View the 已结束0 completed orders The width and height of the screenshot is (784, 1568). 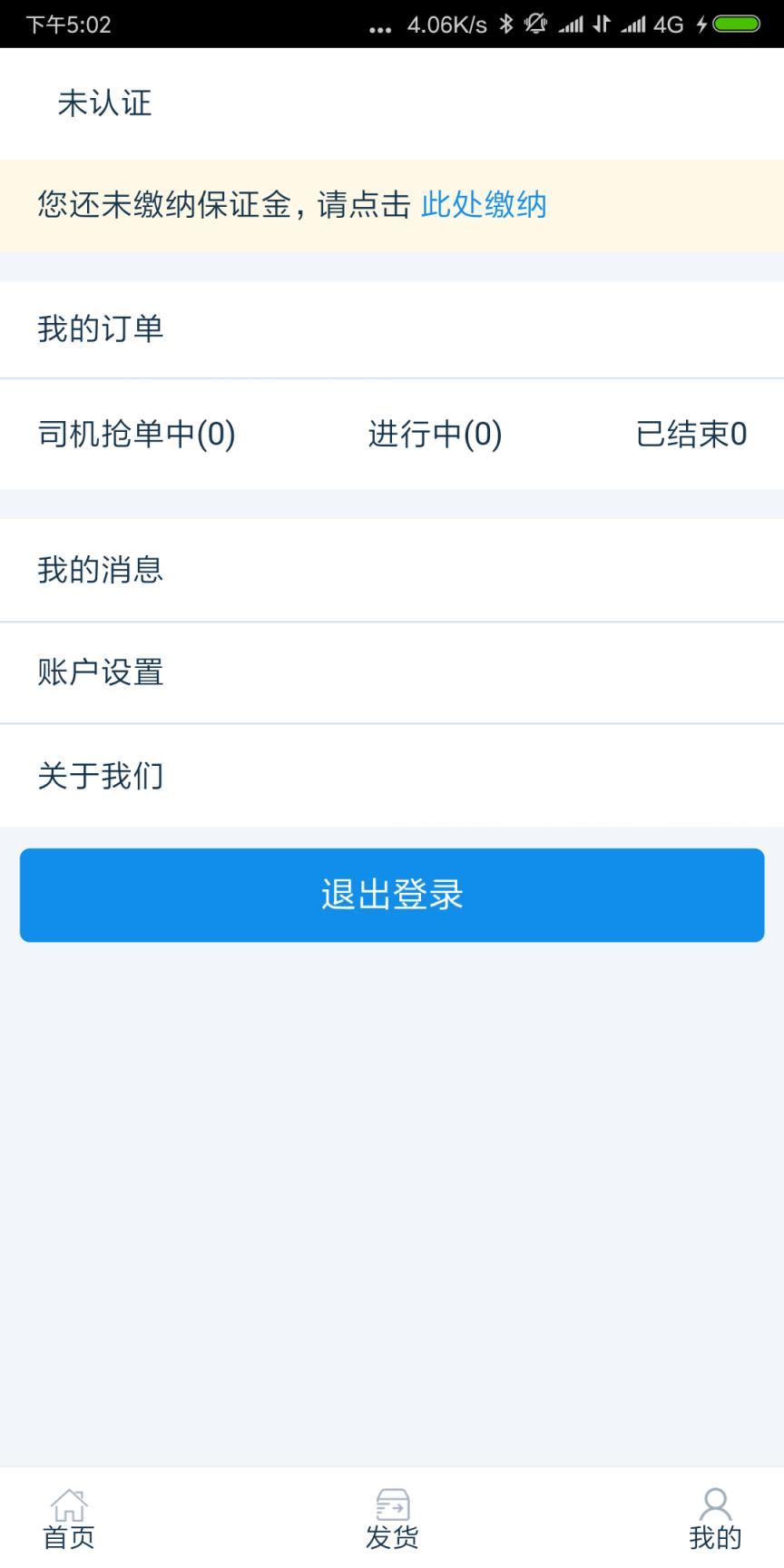(x=693, y=436)
